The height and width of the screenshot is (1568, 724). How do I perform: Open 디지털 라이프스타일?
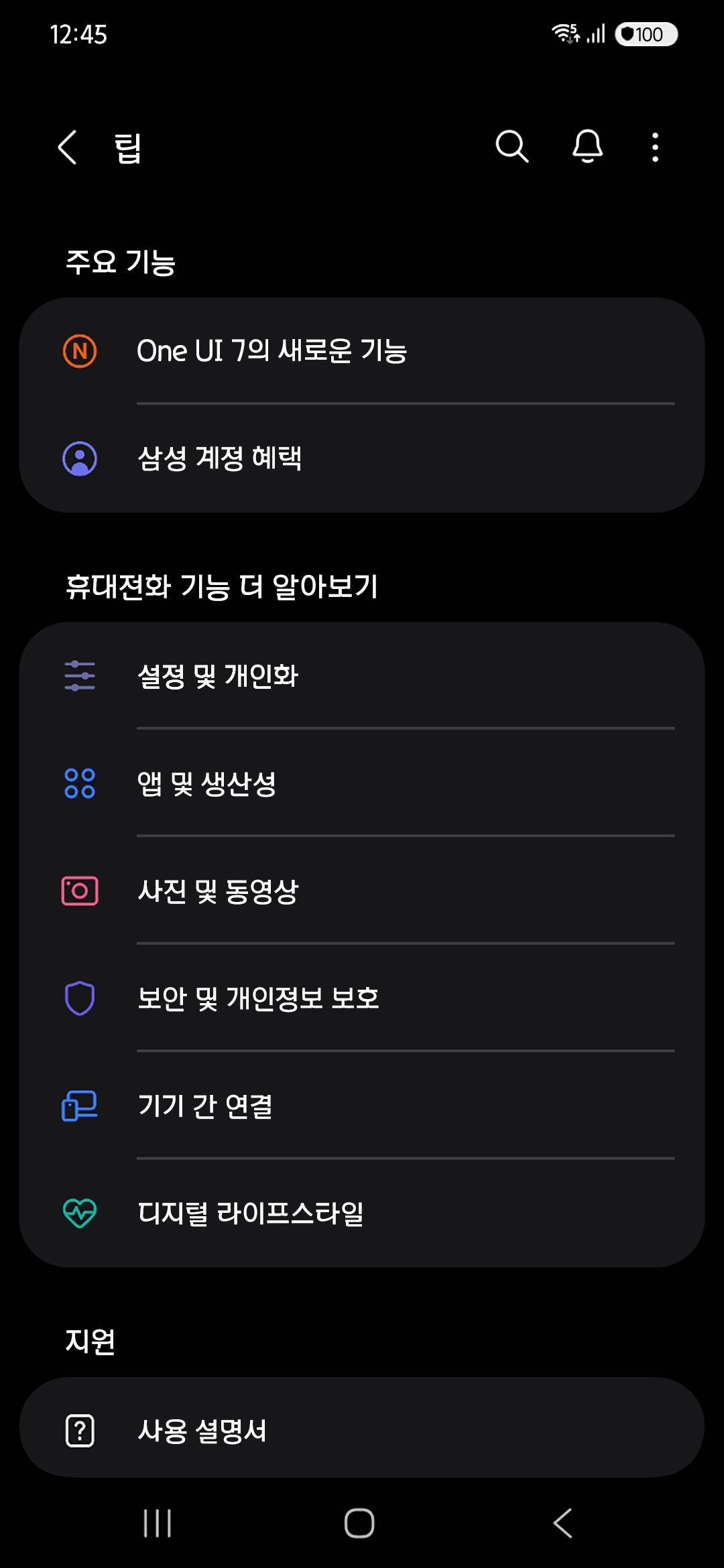[362, 1214]
